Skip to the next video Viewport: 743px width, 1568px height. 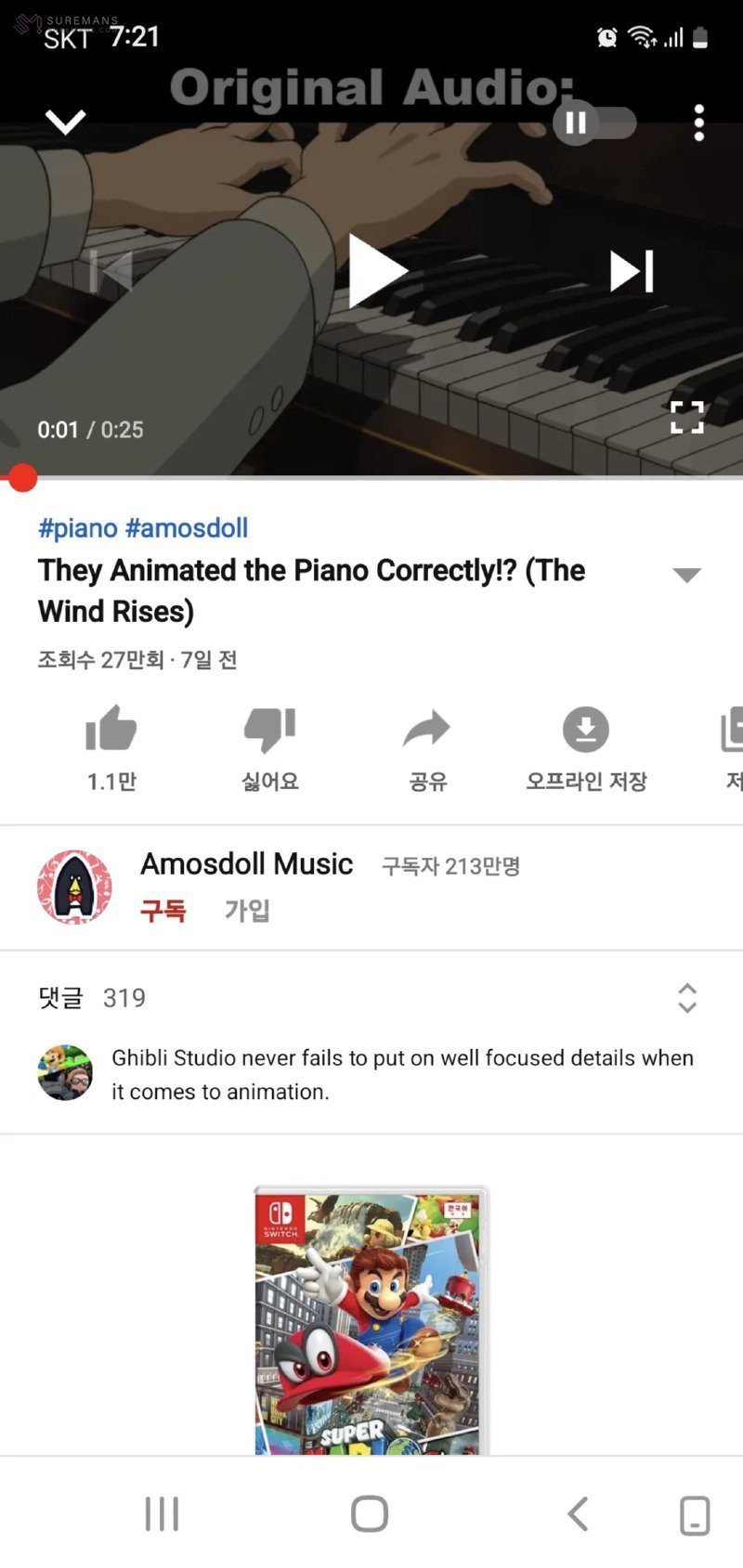pyautogui.click(x=630, y=271)
